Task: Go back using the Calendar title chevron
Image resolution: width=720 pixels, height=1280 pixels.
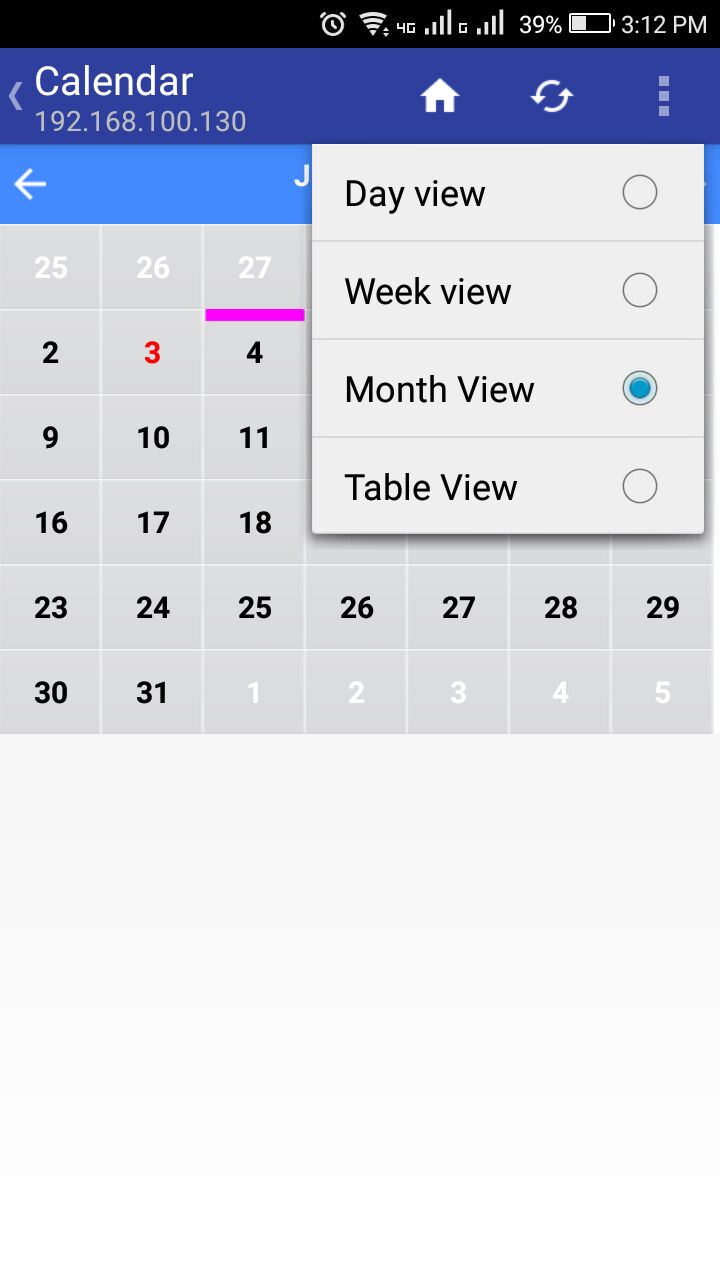Action: point(15,97)
